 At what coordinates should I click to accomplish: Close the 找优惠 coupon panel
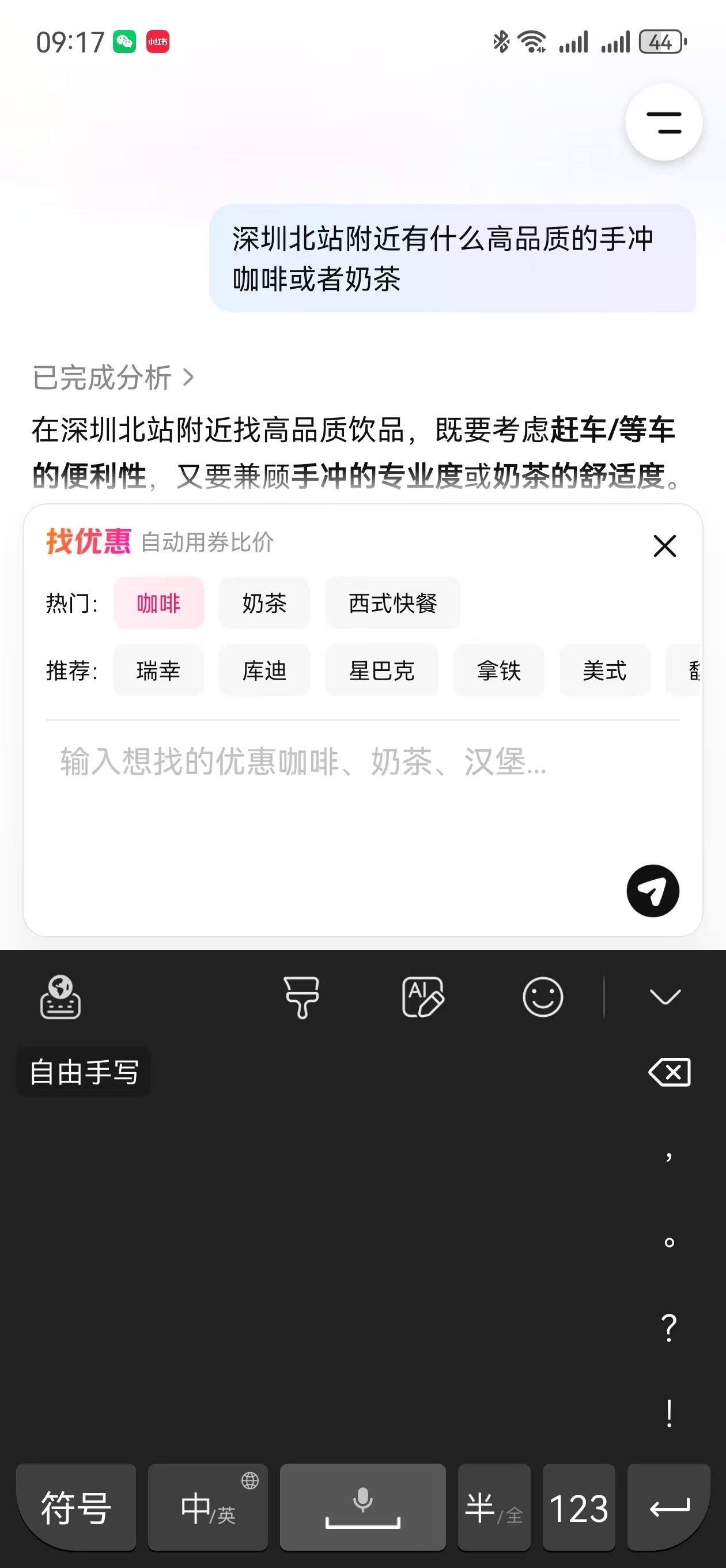tap(664, 546)
